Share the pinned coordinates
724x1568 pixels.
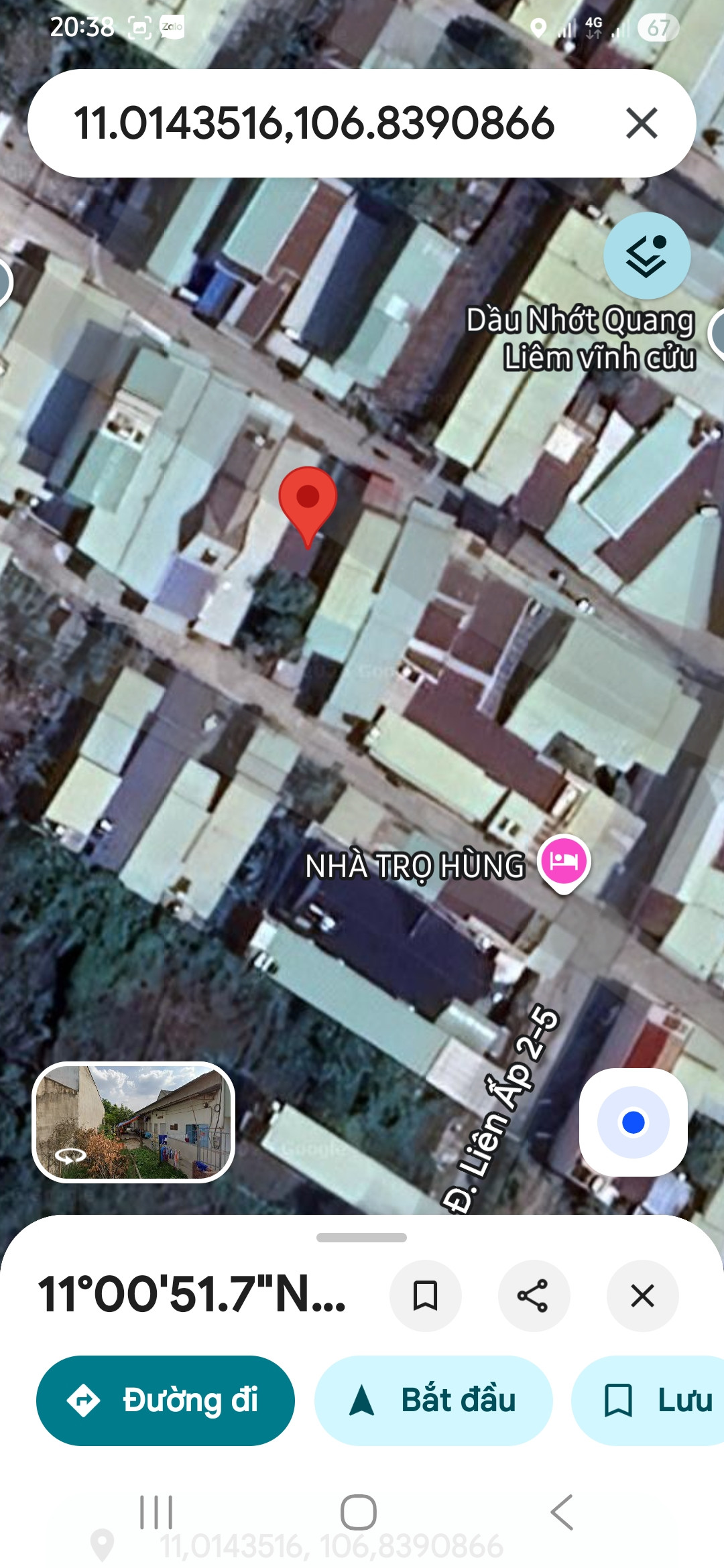tap(534, 1295)
